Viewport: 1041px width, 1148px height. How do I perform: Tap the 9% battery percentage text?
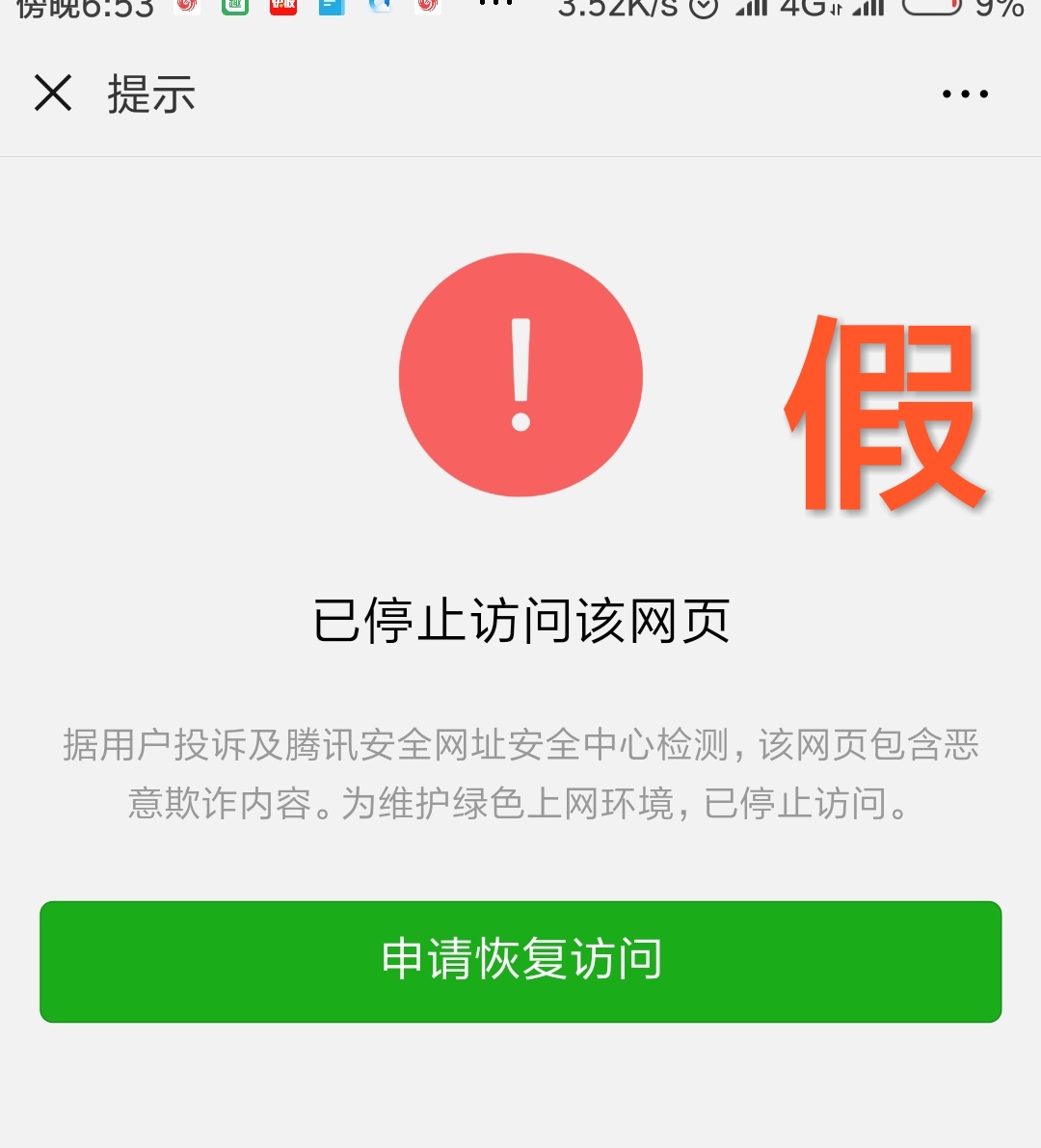point(1002,10)
